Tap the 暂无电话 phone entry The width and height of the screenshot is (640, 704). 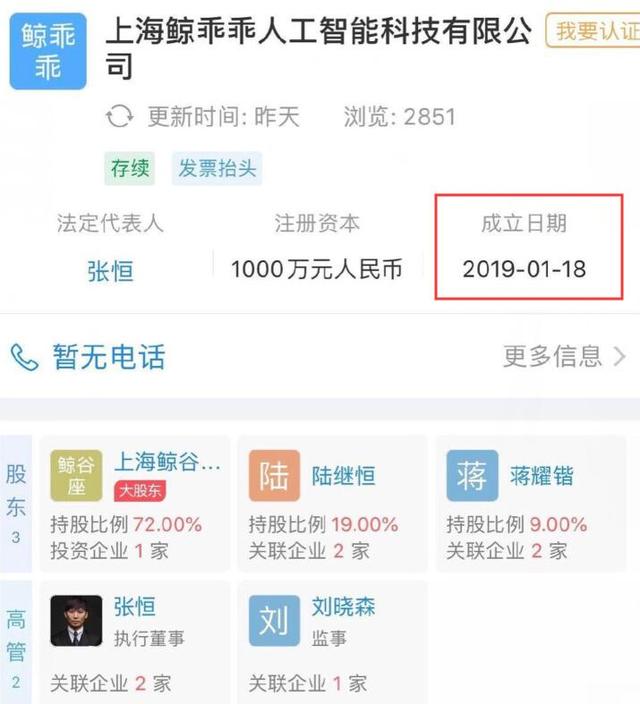point(88,357)
